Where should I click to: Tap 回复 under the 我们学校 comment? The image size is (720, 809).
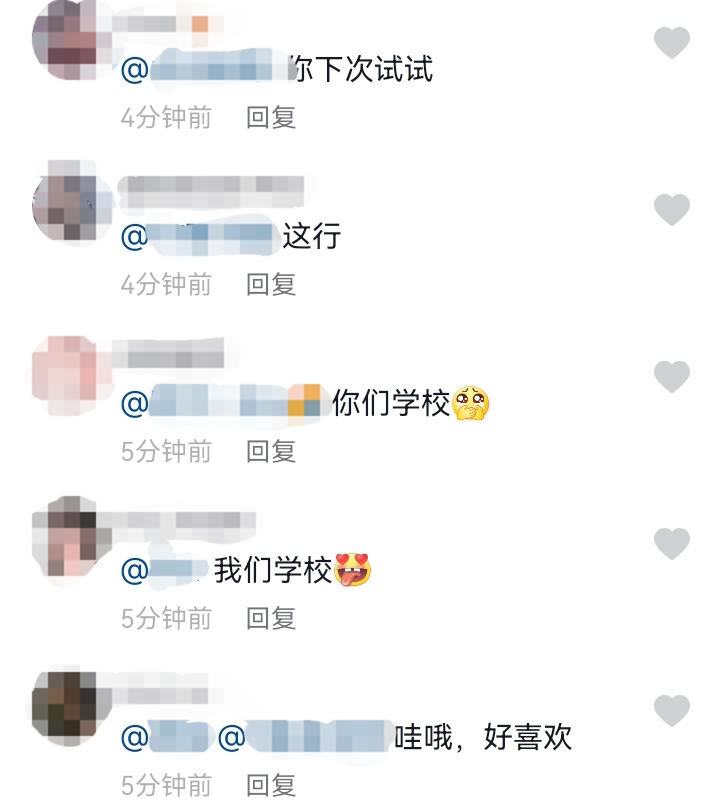[x=271, y=619]
